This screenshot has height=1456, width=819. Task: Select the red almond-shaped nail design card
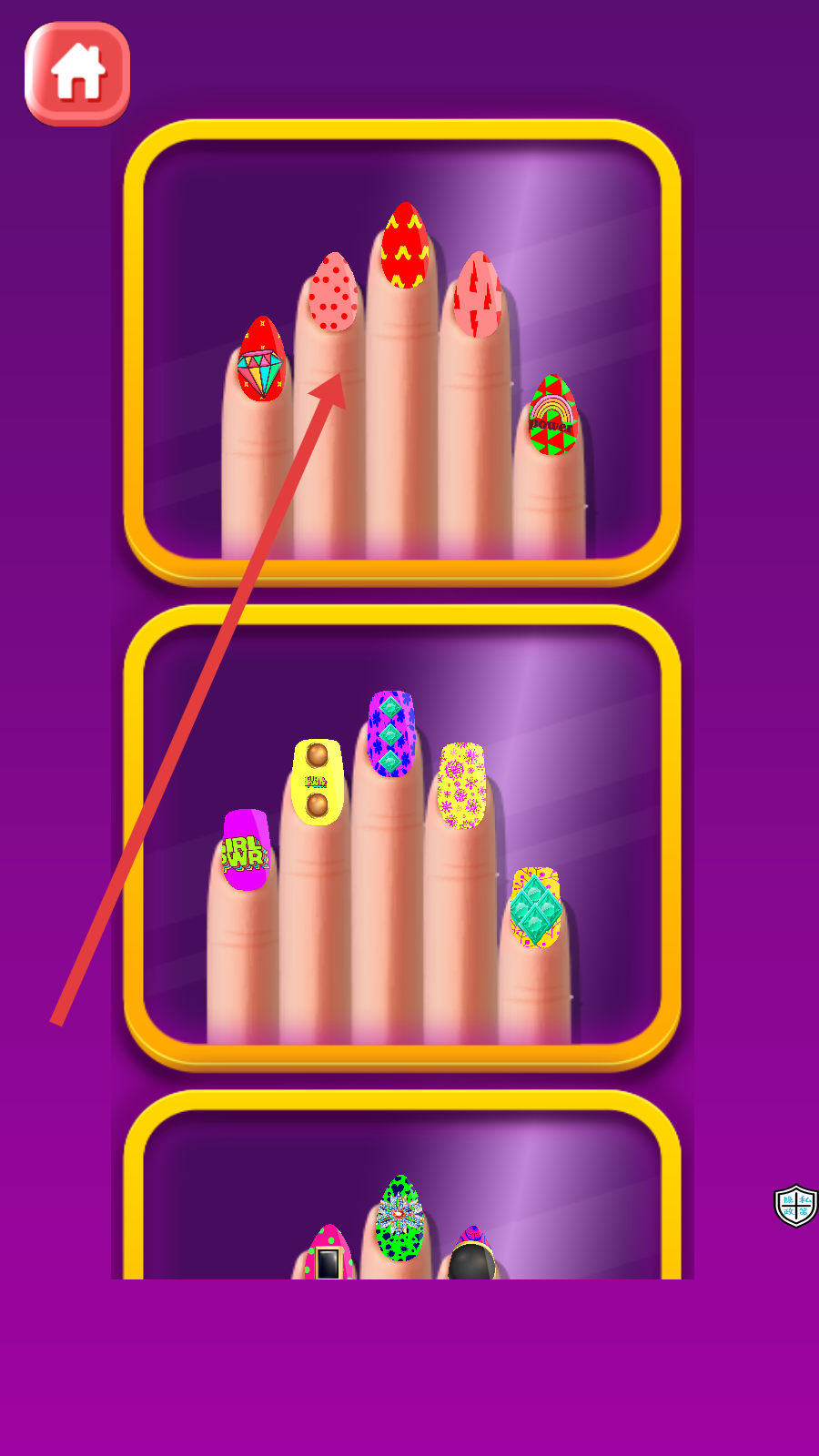tap(402, 353)
